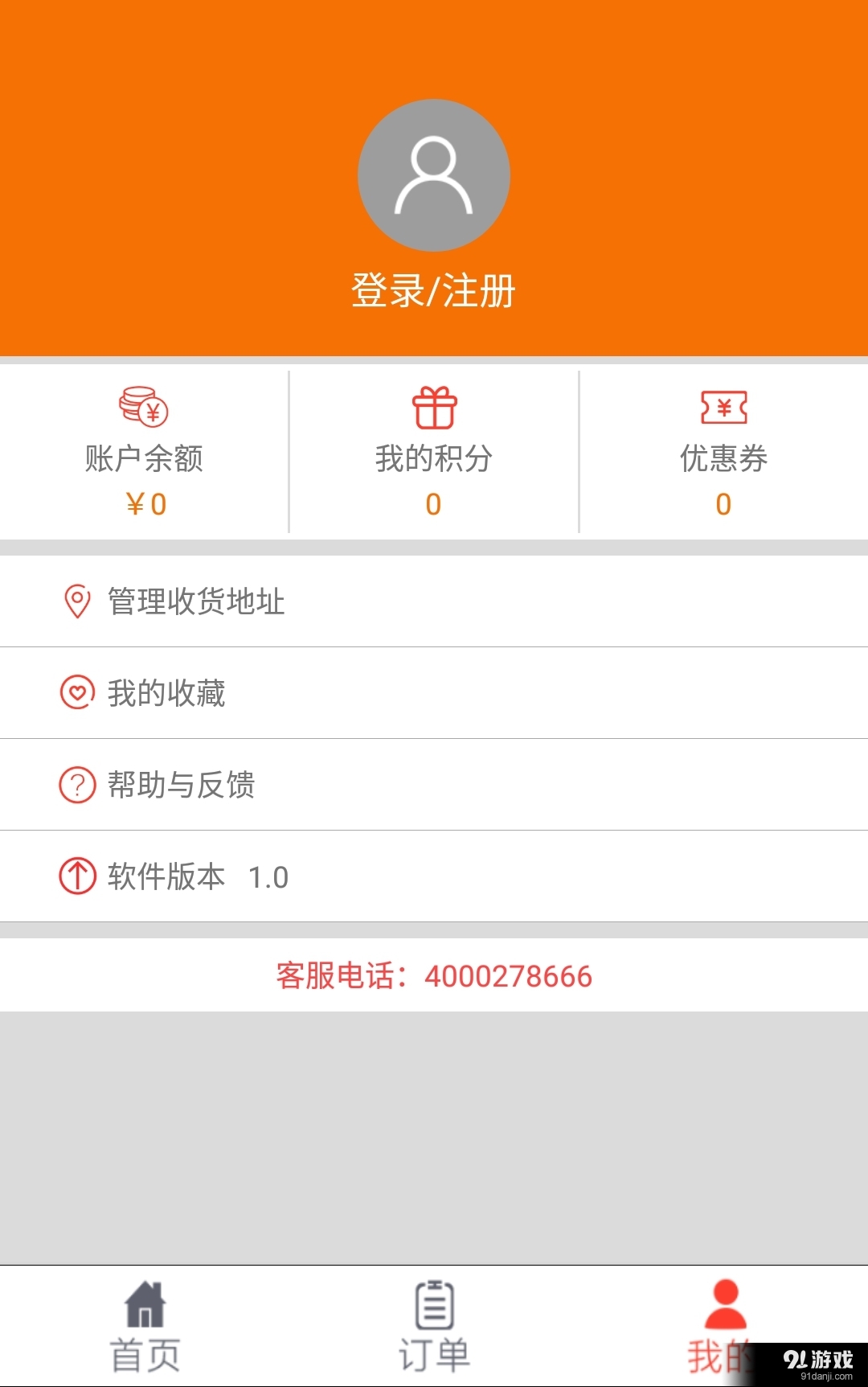
Task: Click the question mark icon beside 帮助与反馈
Action: click(x=76, y=785)
